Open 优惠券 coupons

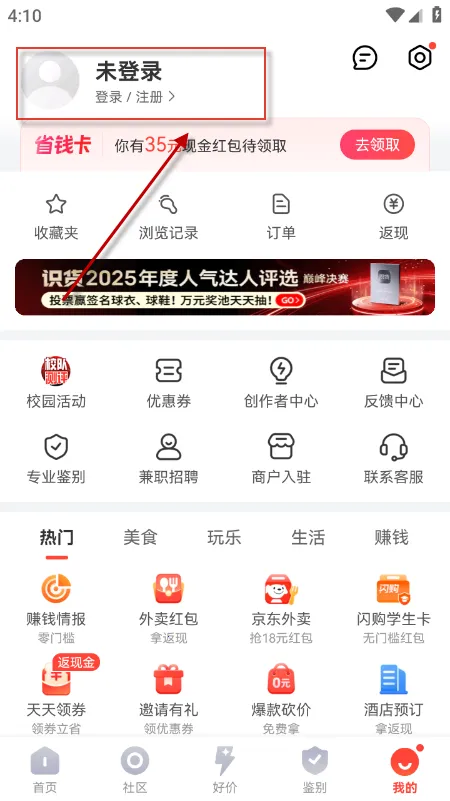pos(169,383)
